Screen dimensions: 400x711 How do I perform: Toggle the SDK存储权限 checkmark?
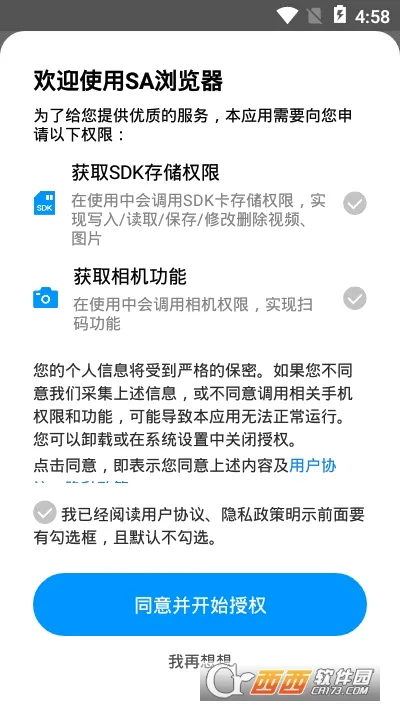(x=355, y=203)
